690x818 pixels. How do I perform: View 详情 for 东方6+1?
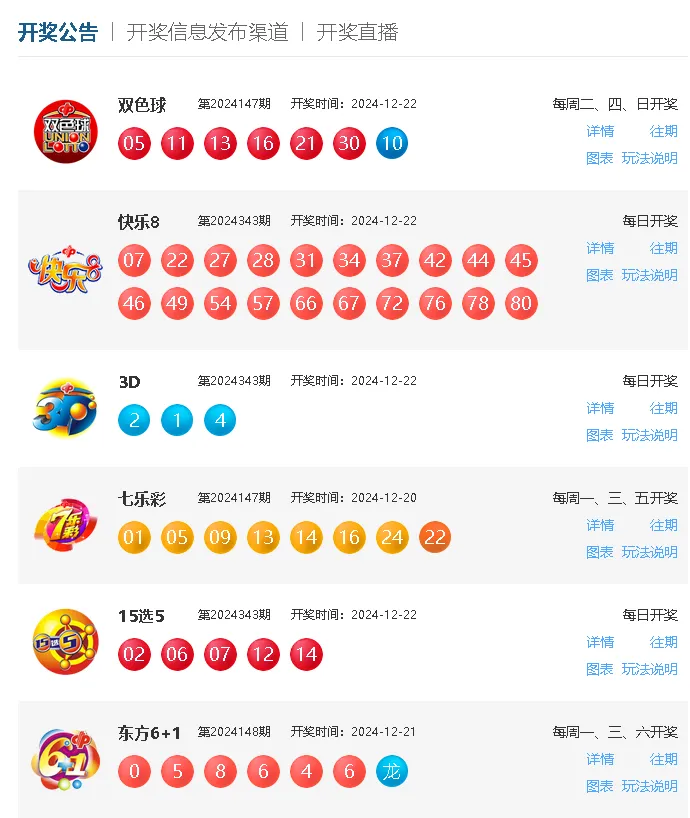click(x=600, y=759)
